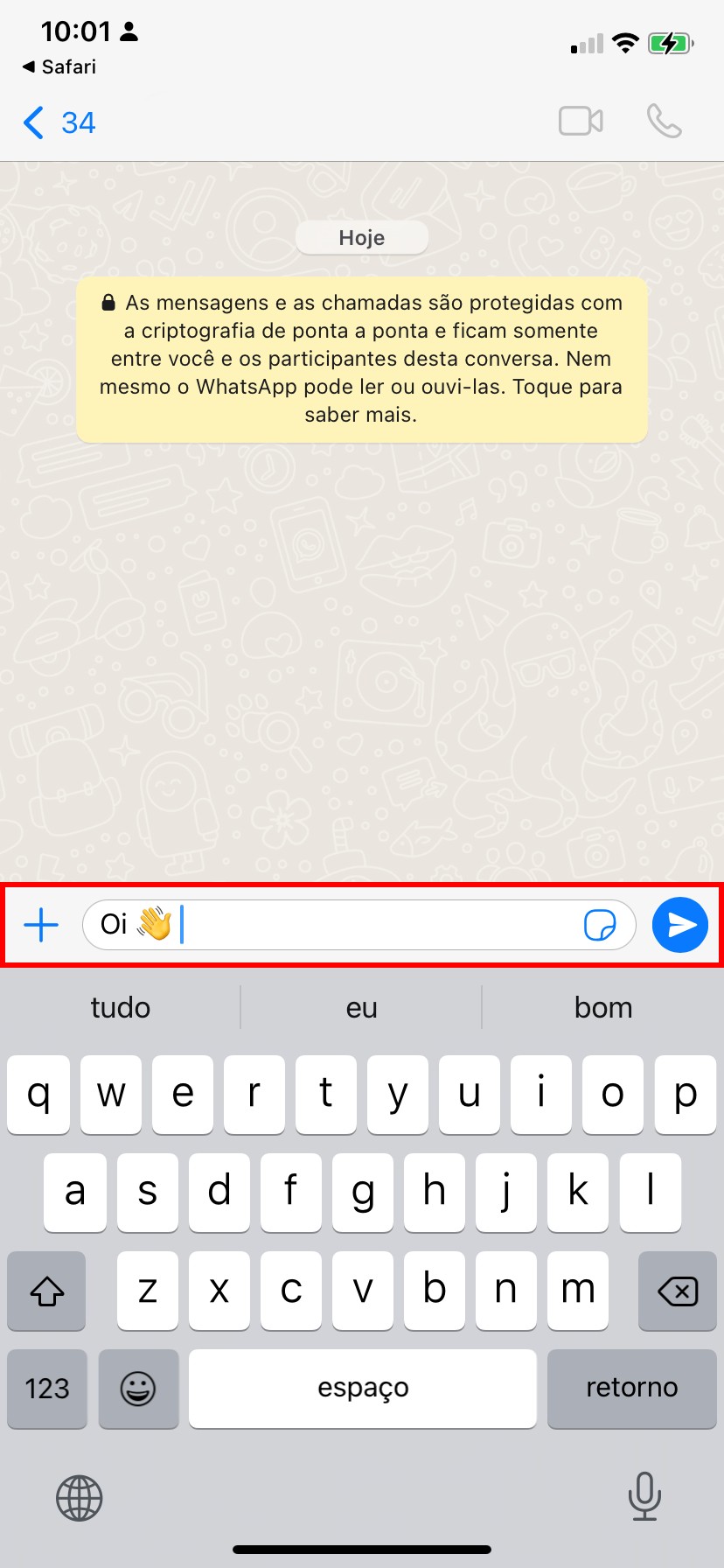Delete a character with backspace
This screenshot has width=724, height=1568.
[677, 1291]
